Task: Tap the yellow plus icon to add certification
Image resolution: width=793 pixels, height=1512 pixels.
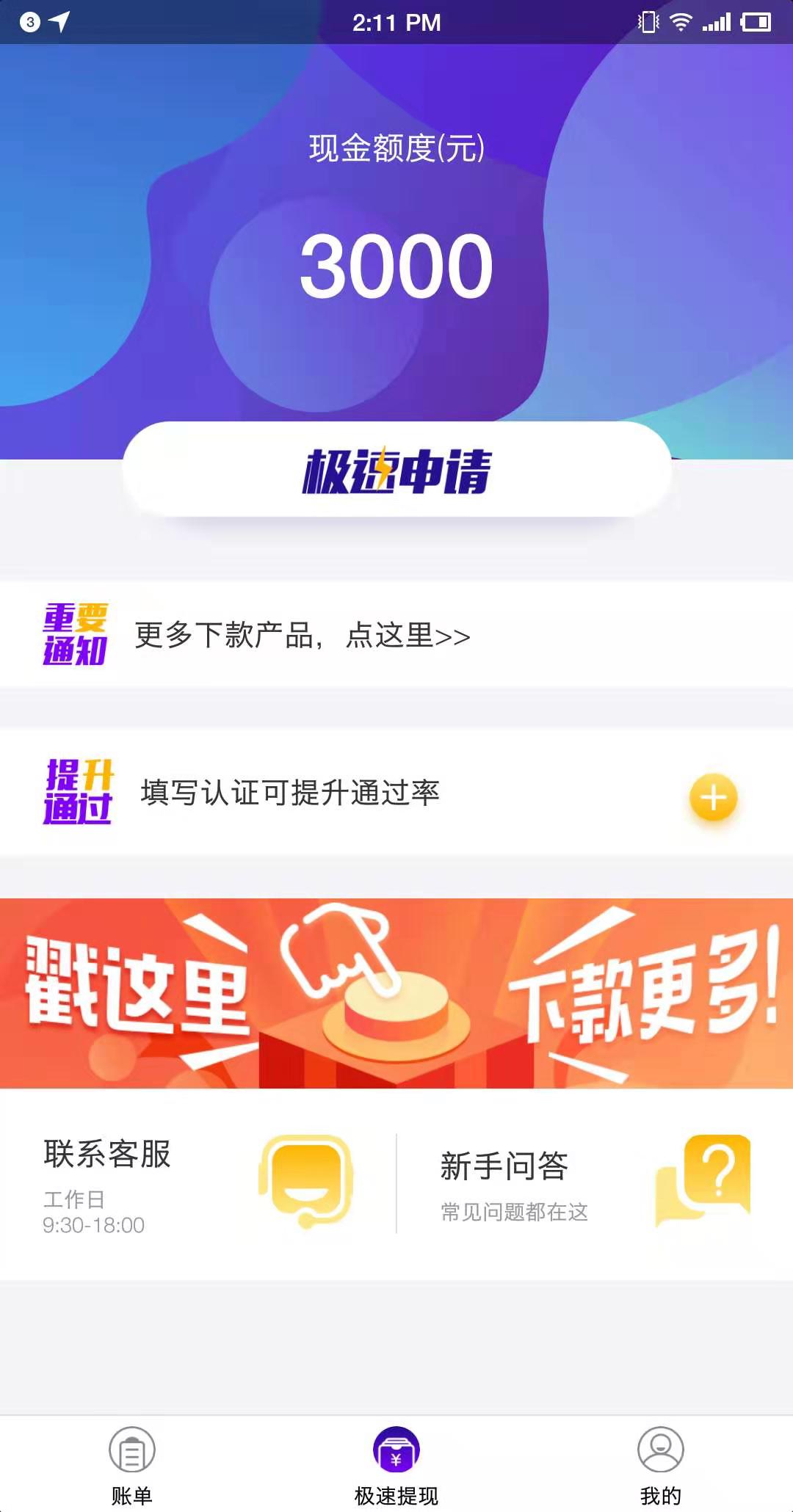Action: tap(713, 797)
